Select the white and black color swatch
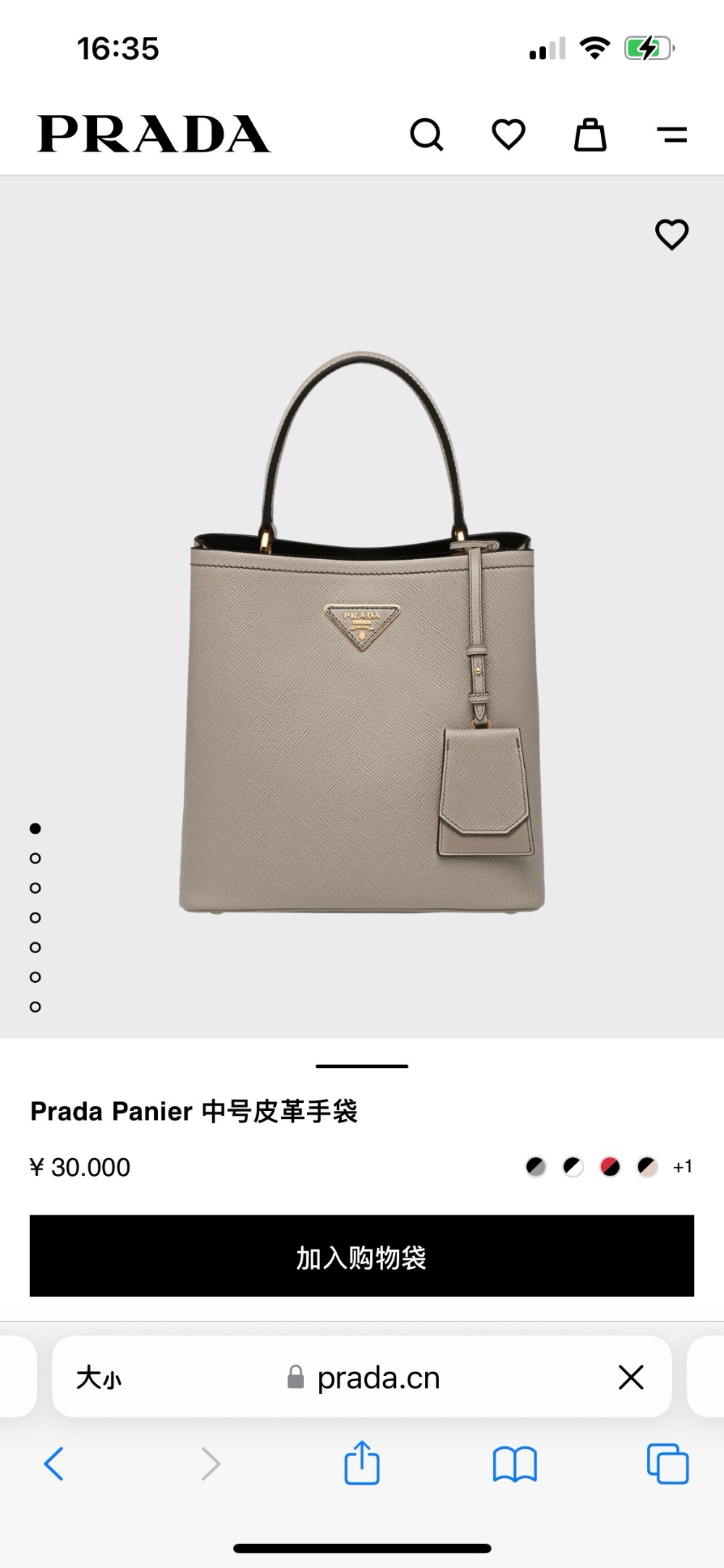 [573, 1167]
